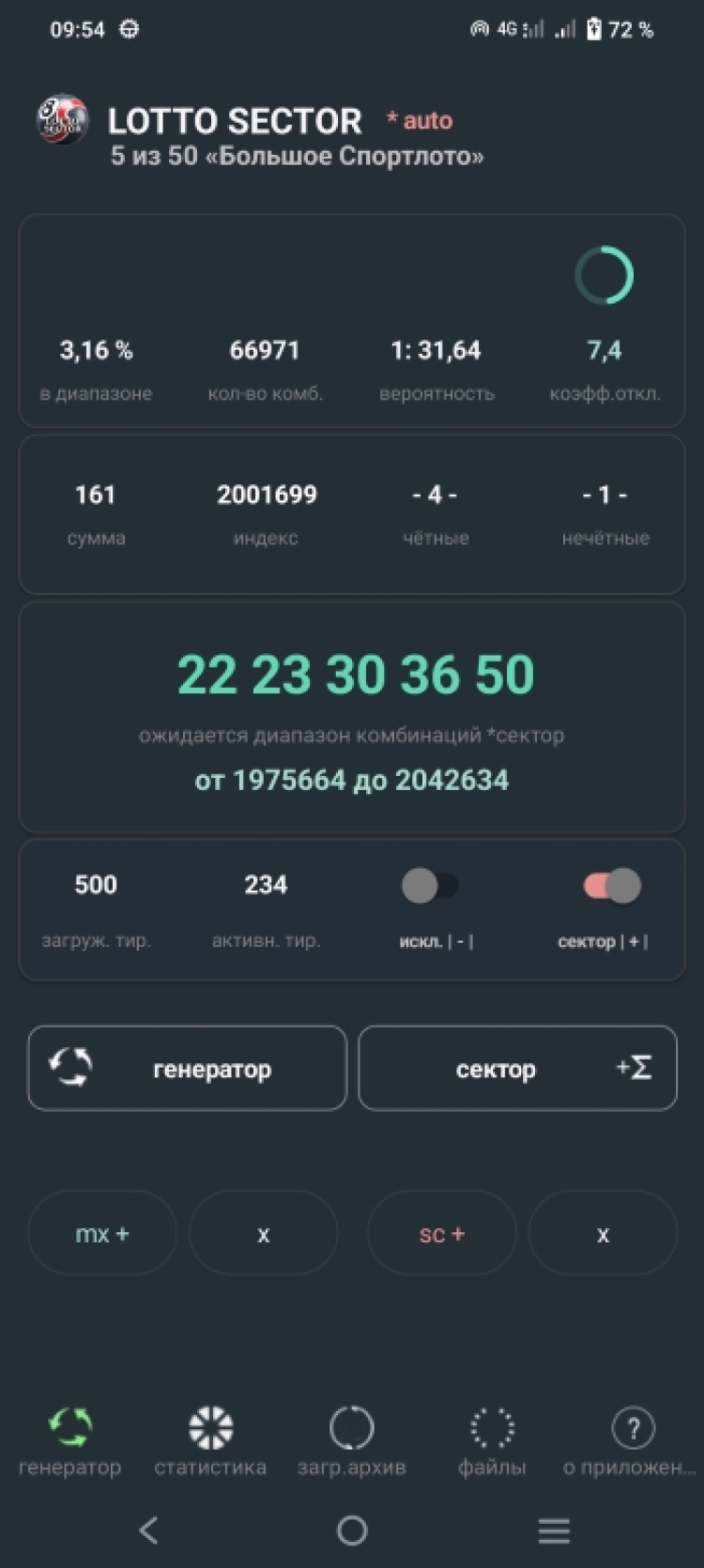Tap the x button next to mx +
The image size is (704, 1568).
pyautogui.click(x=263, y=1233)
